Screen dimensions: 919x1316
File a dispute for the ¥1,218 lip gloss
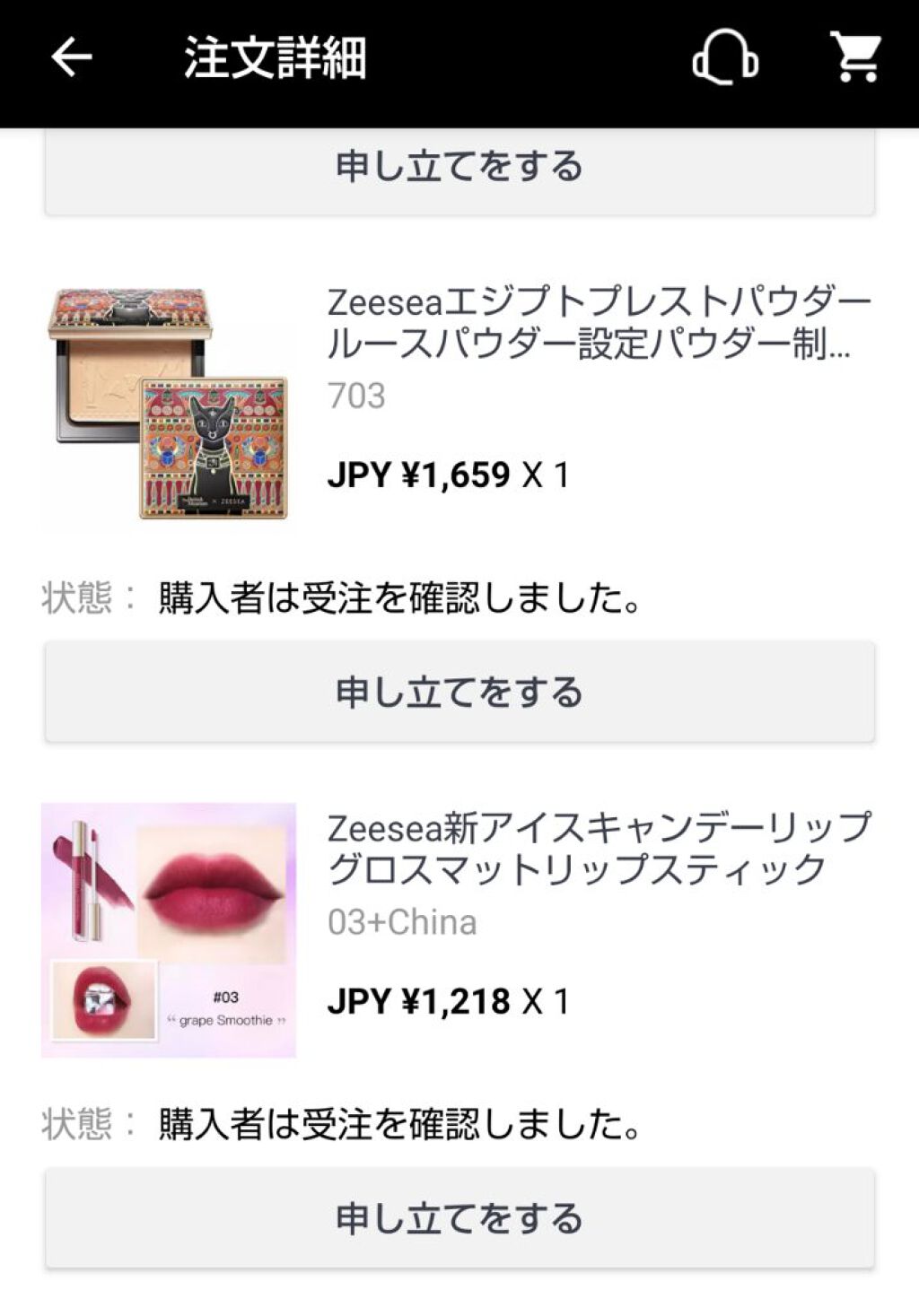[459, 1217]
